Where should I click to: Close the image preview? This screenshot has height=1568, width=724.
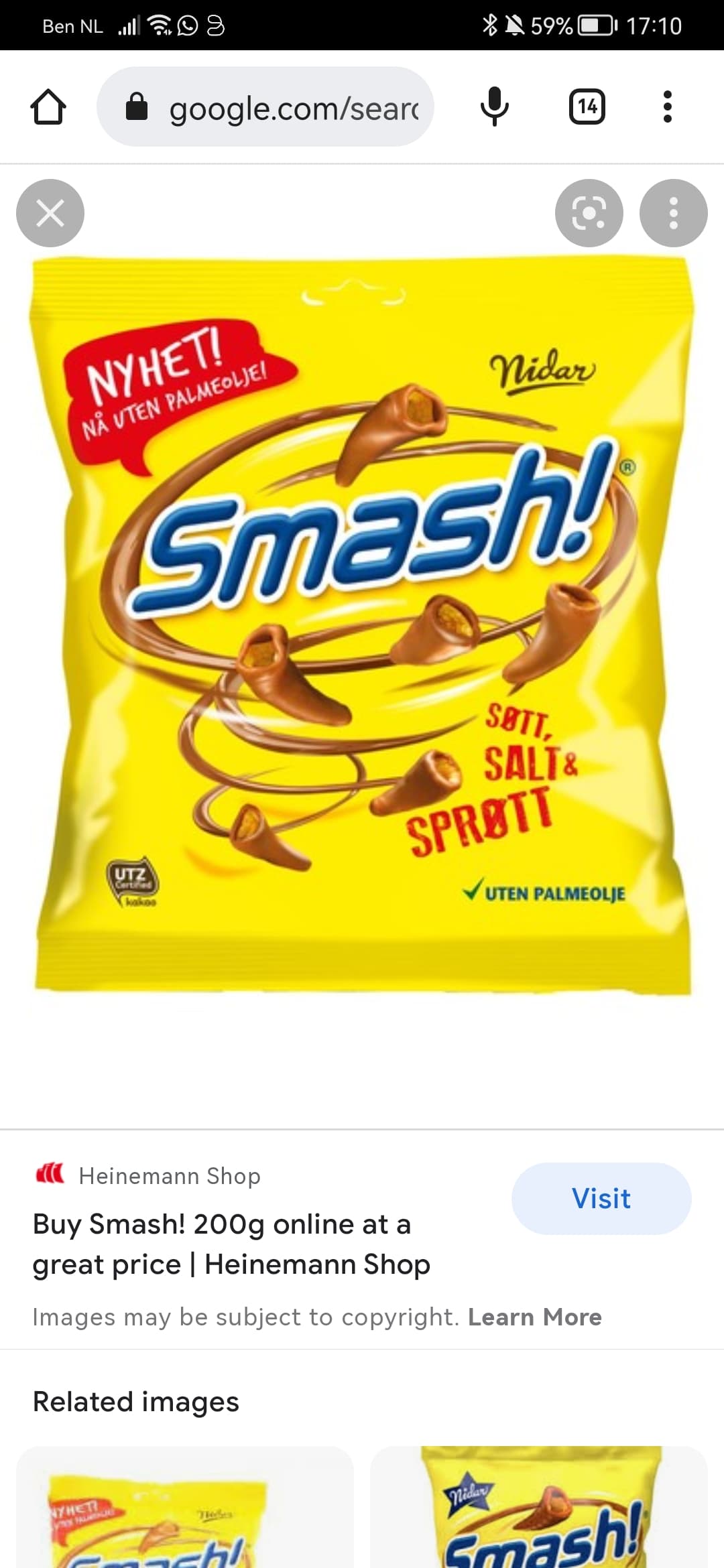pos(50,213)
